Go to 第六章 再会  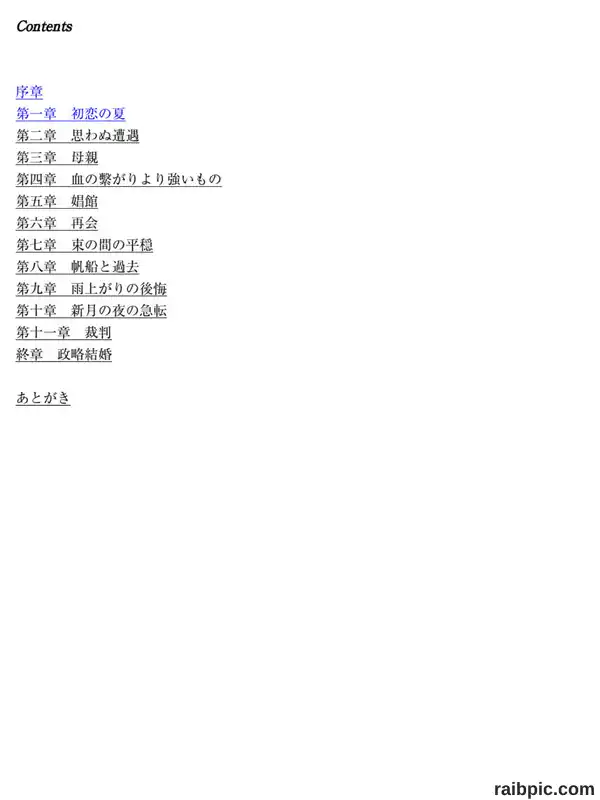point(57,223)
